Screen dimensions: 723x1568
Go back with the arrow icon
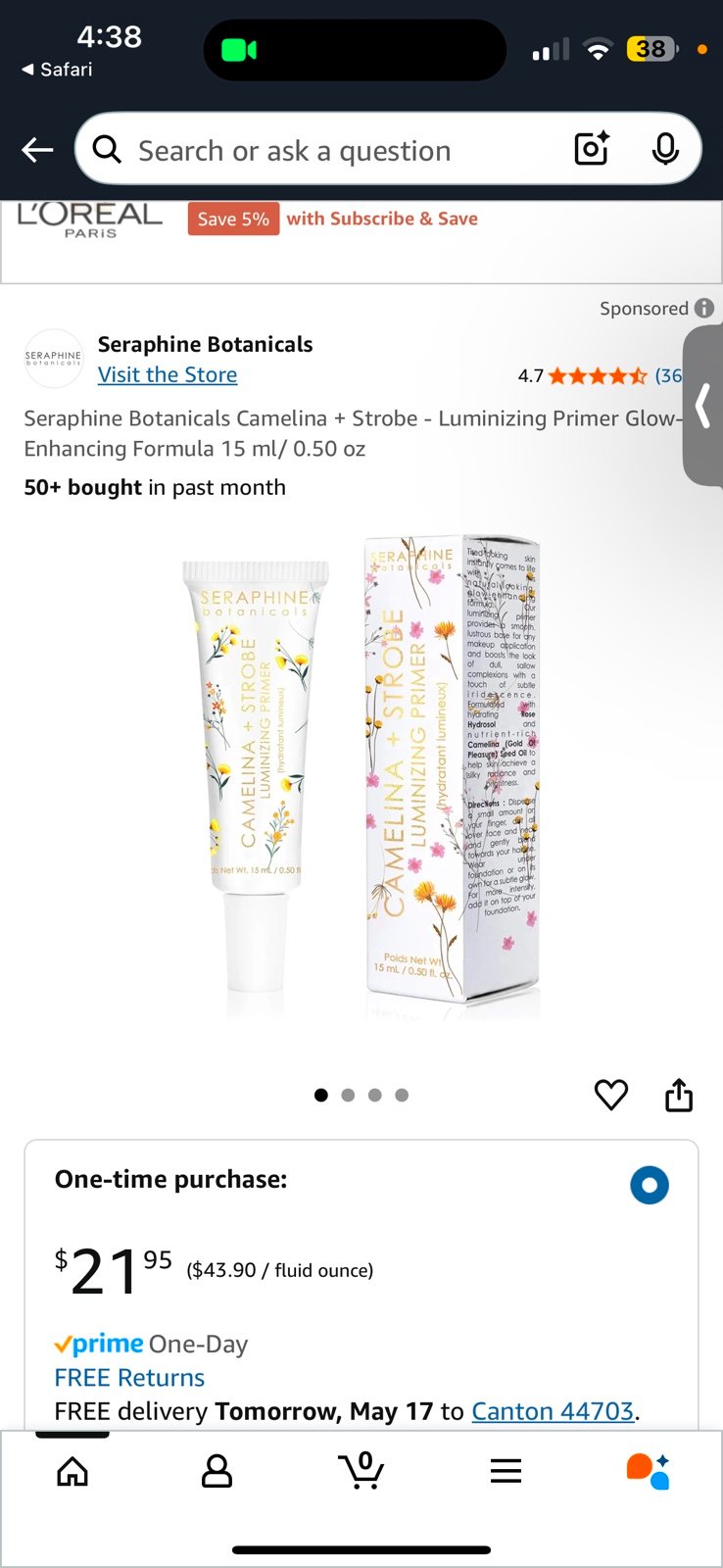click(37, 150)
